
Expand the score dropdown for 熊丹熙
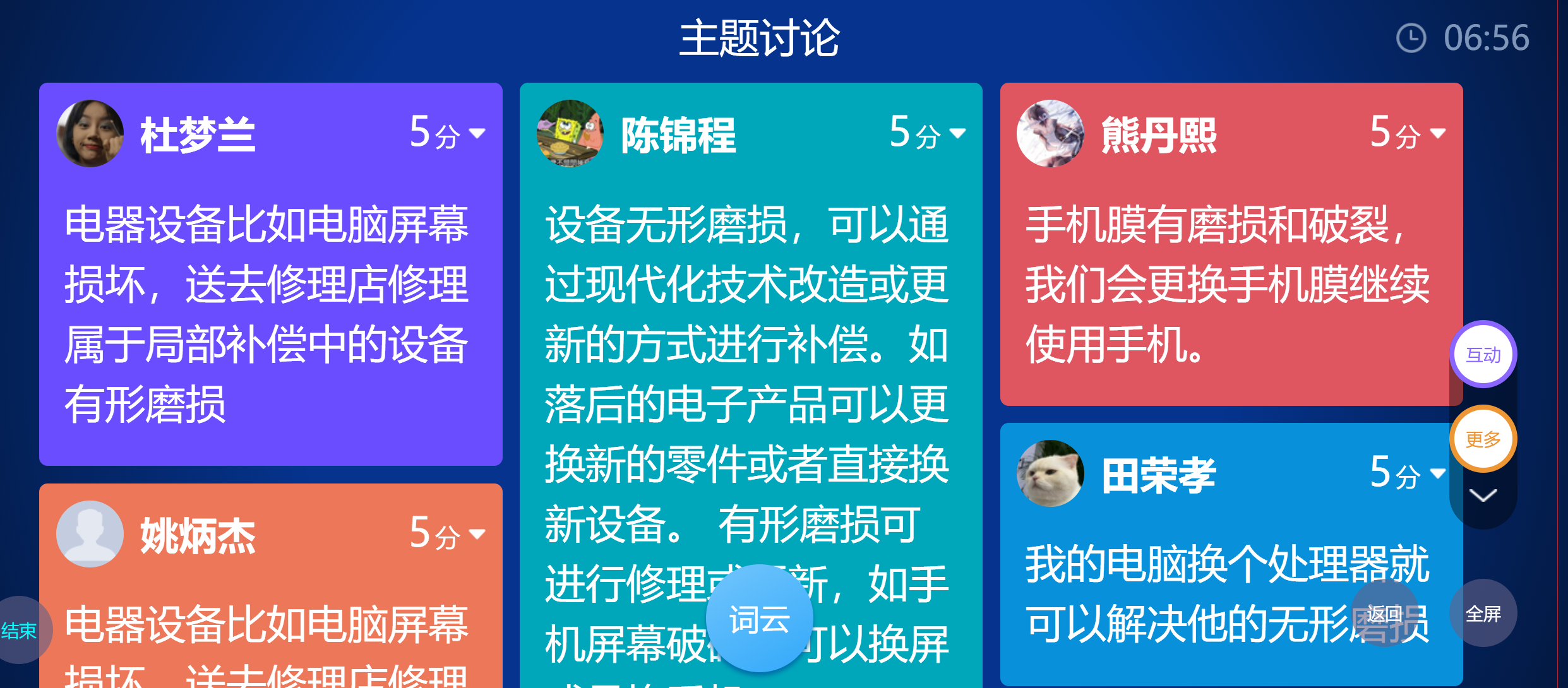pos(1408,134)
